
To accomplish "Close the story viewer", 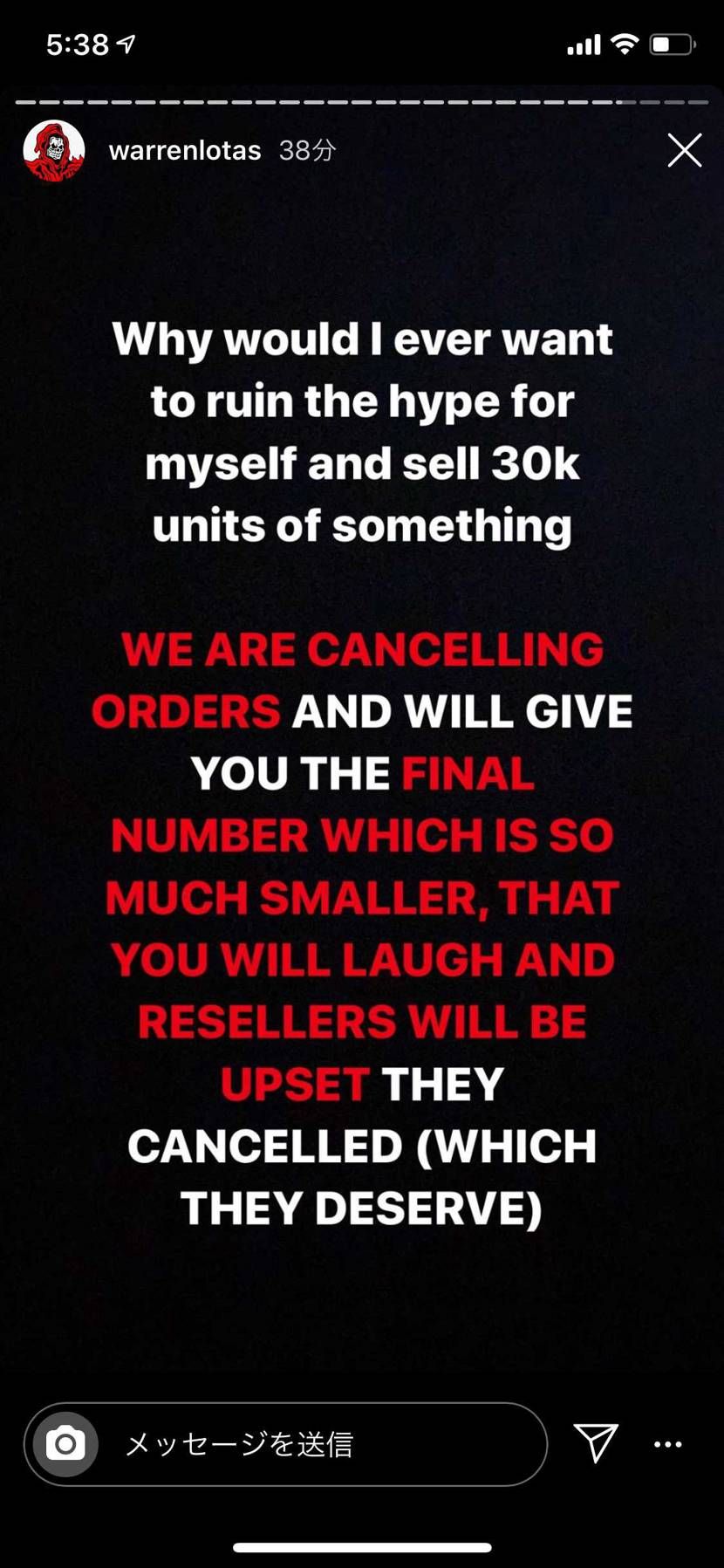I will [684, 150].
